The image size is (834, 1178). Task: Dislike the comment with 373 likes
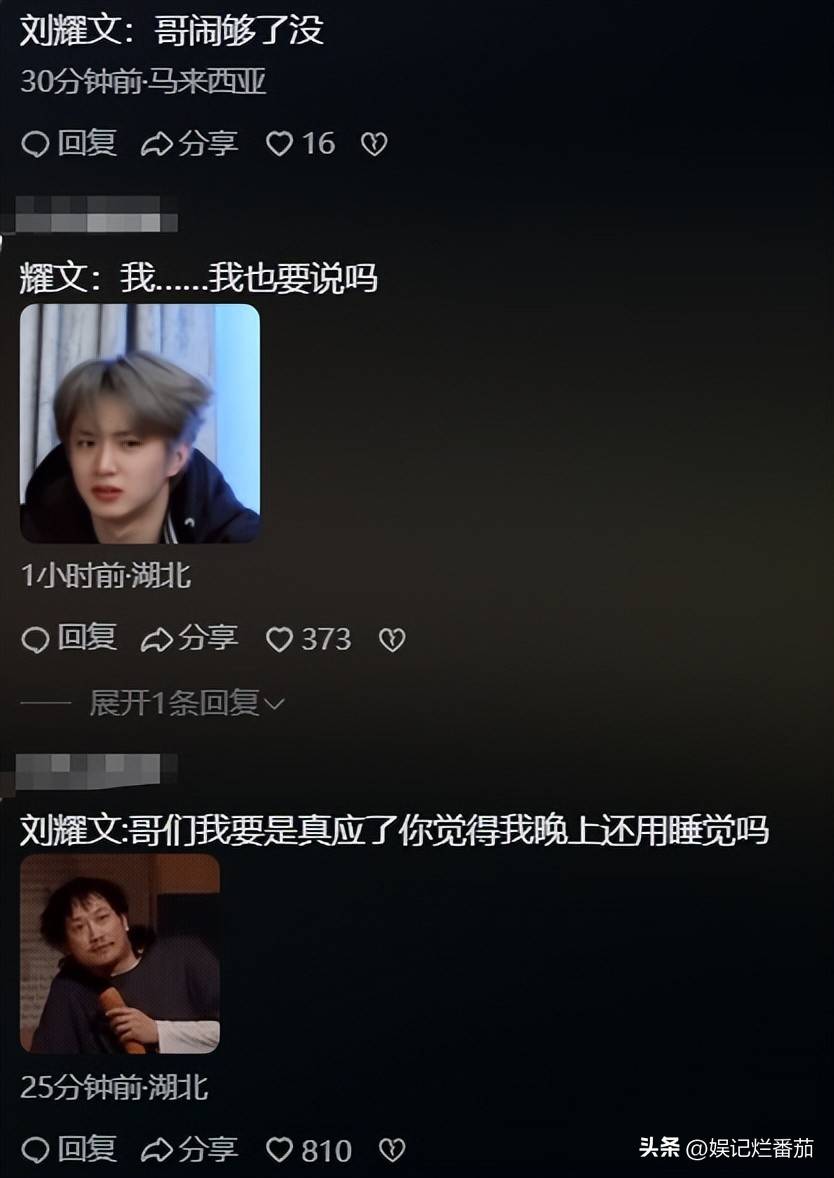(x=392, y=639)
